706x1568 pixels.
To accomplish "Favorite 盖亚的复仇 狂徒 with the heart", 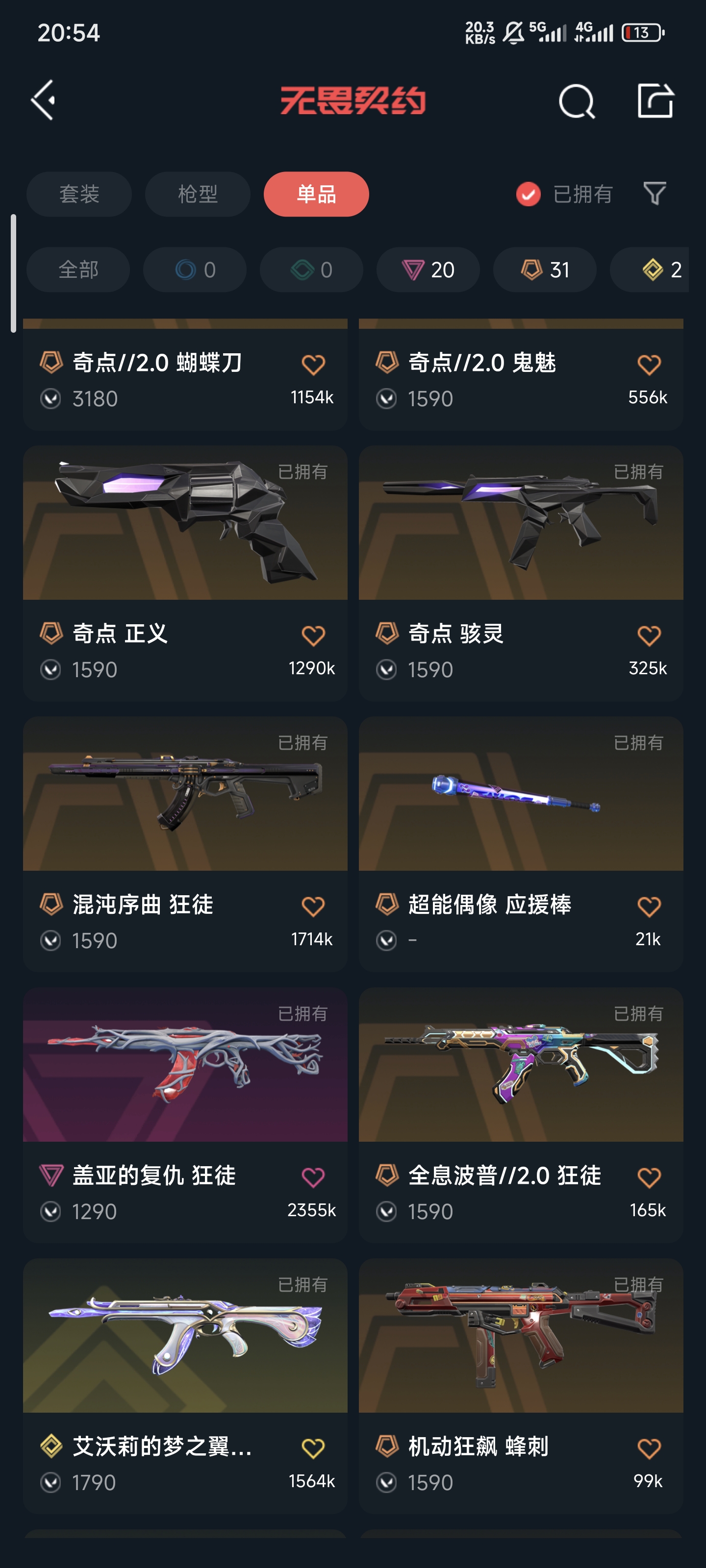I will point(313,1177).
